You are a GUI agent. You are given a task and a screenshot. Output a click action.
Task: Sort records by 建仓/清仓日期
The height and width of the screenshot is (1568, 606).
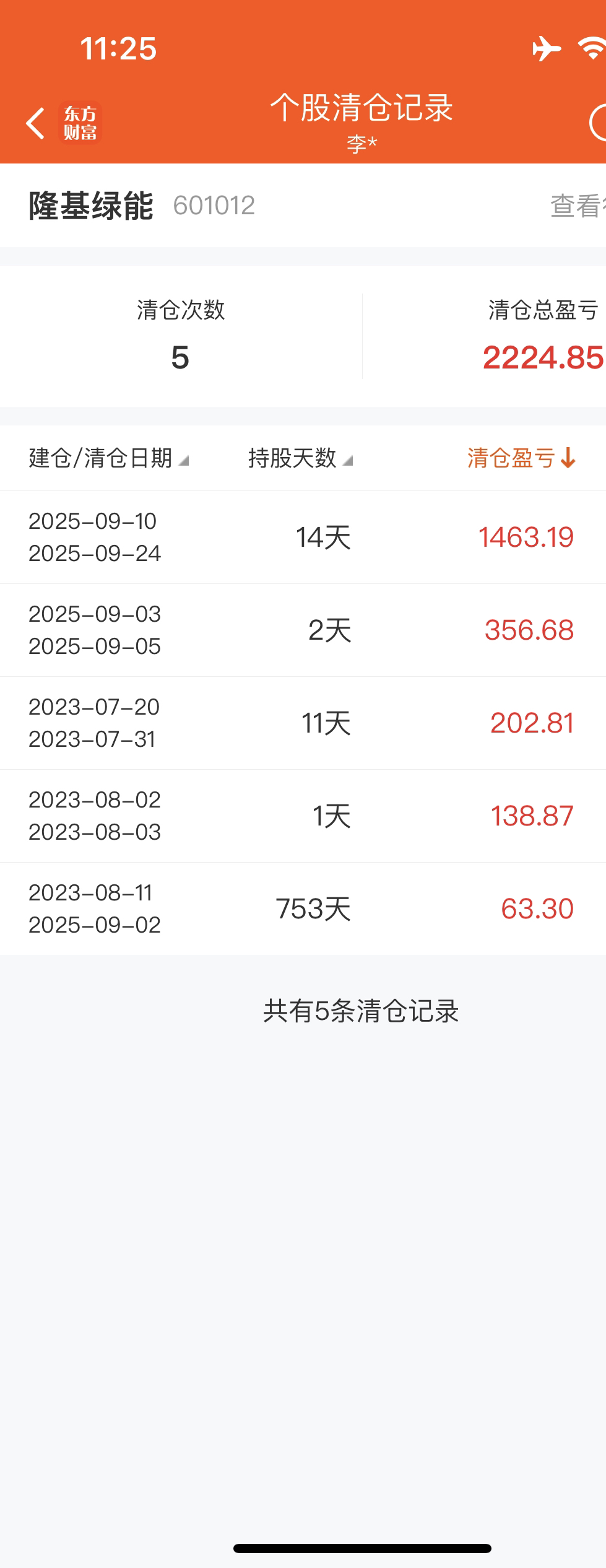point(108,458)
